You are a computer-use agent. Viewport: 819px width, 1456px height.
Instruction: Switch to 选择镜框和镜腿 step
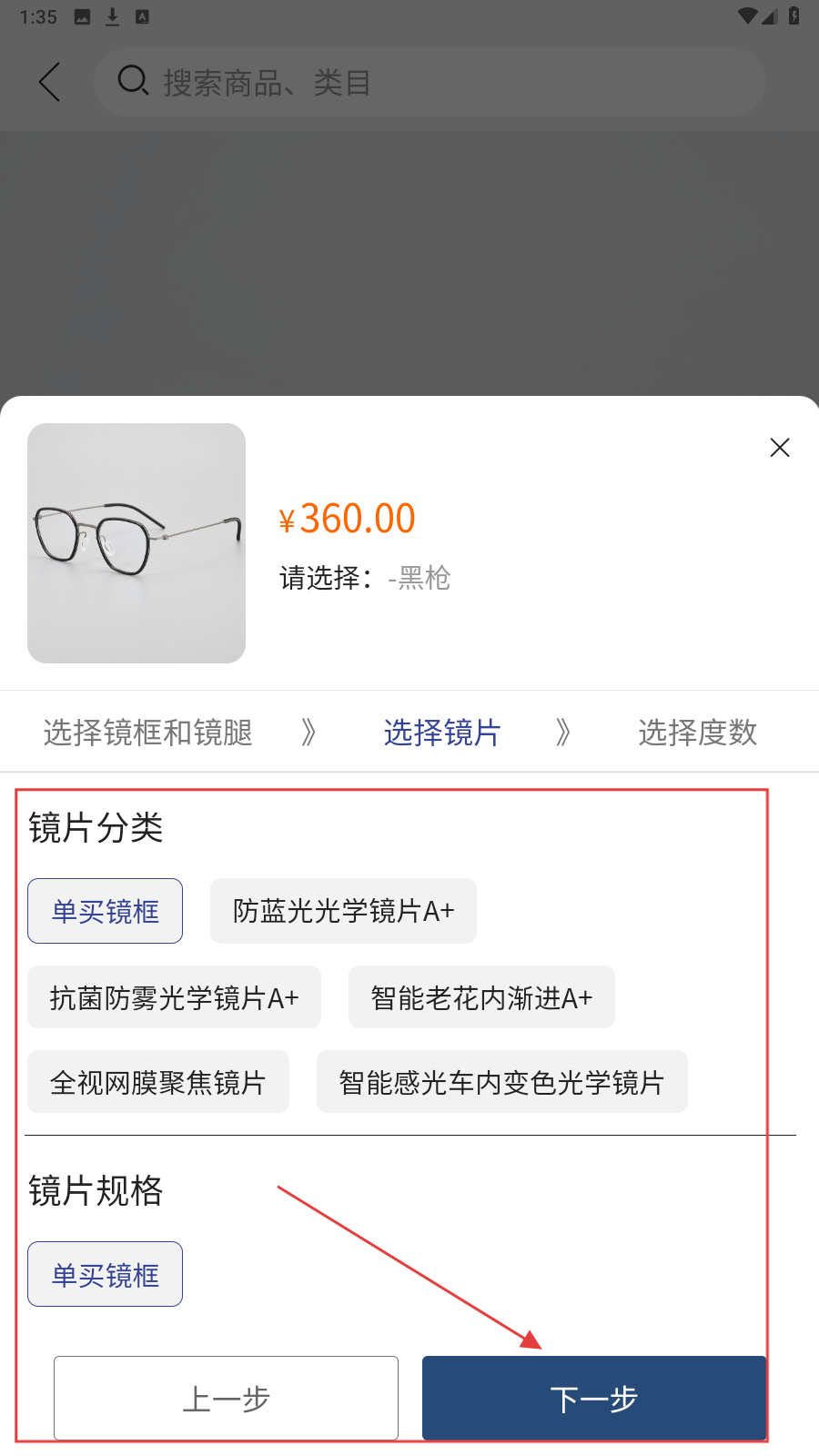pos(147,733)
